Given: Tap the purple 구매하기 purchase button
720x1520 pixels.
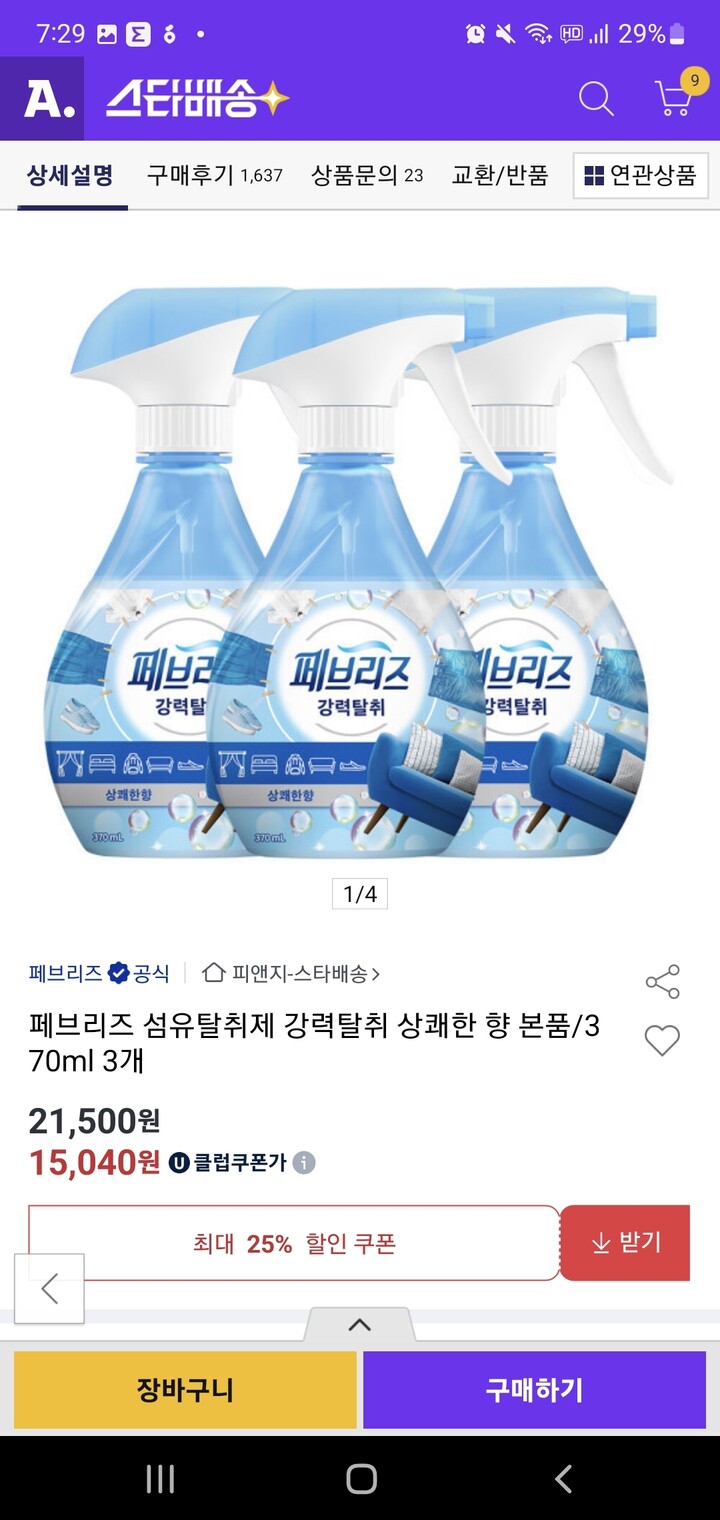Looking at the screenshot, I should 534,1389.
